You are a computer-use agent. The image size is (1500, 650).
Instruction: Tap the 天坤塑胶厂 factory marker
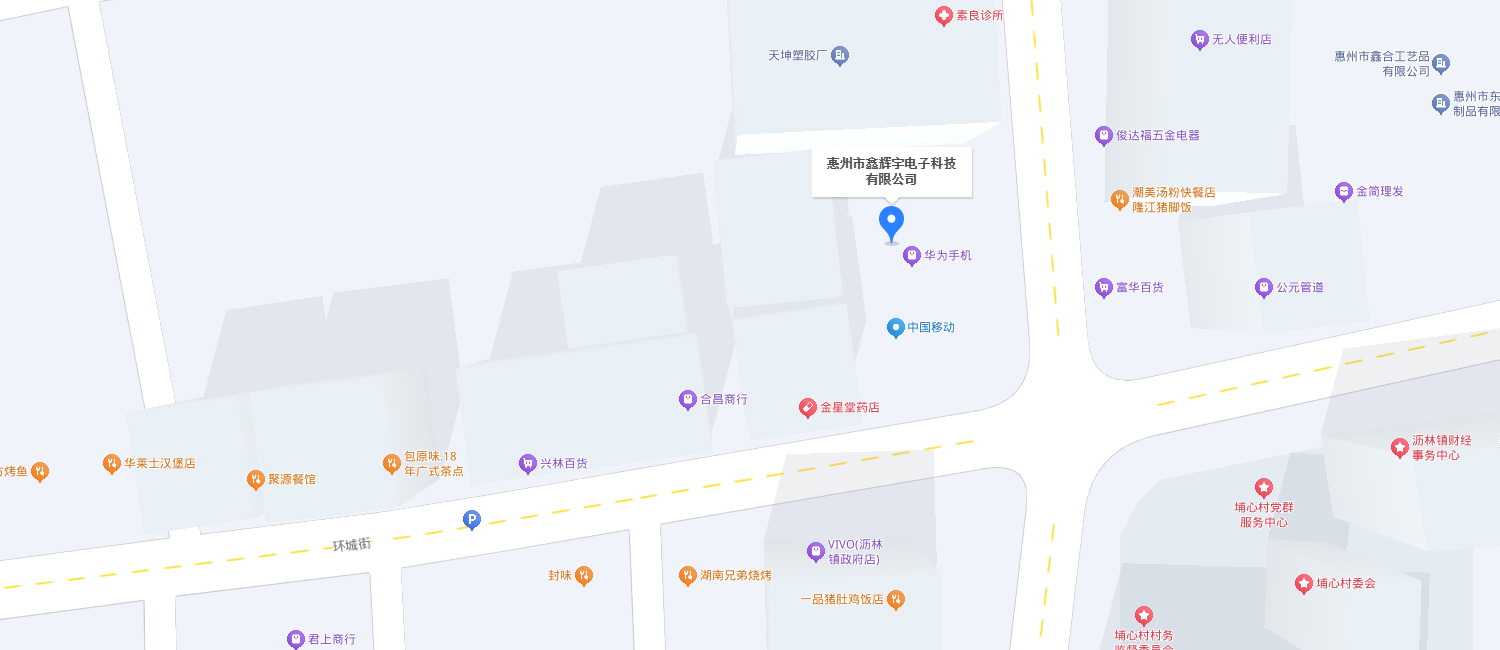point(840,56)
